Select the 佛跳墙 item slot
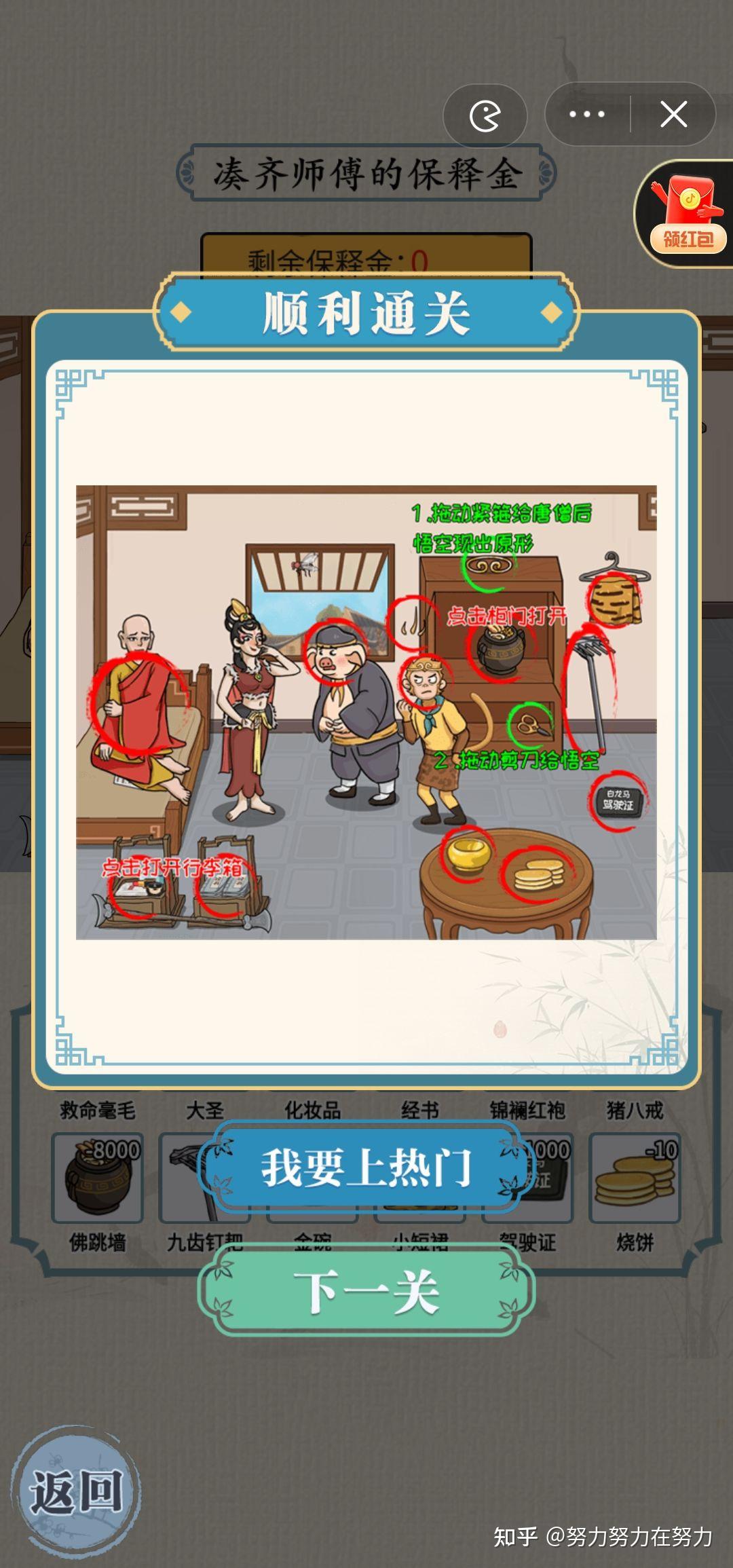Screen dimensions: 733x1568 (97, 1177)
